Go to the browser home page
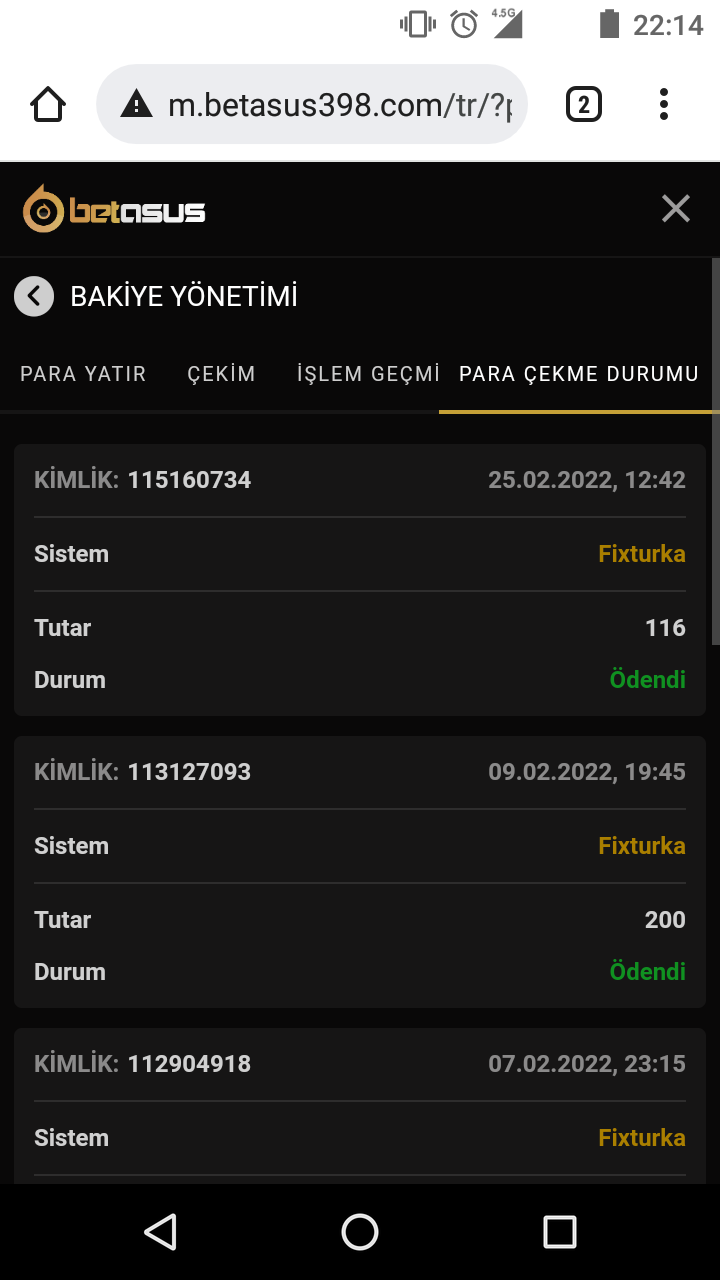Image resolution: width=720 pixels, height=1280 pixels. (48, 104)
